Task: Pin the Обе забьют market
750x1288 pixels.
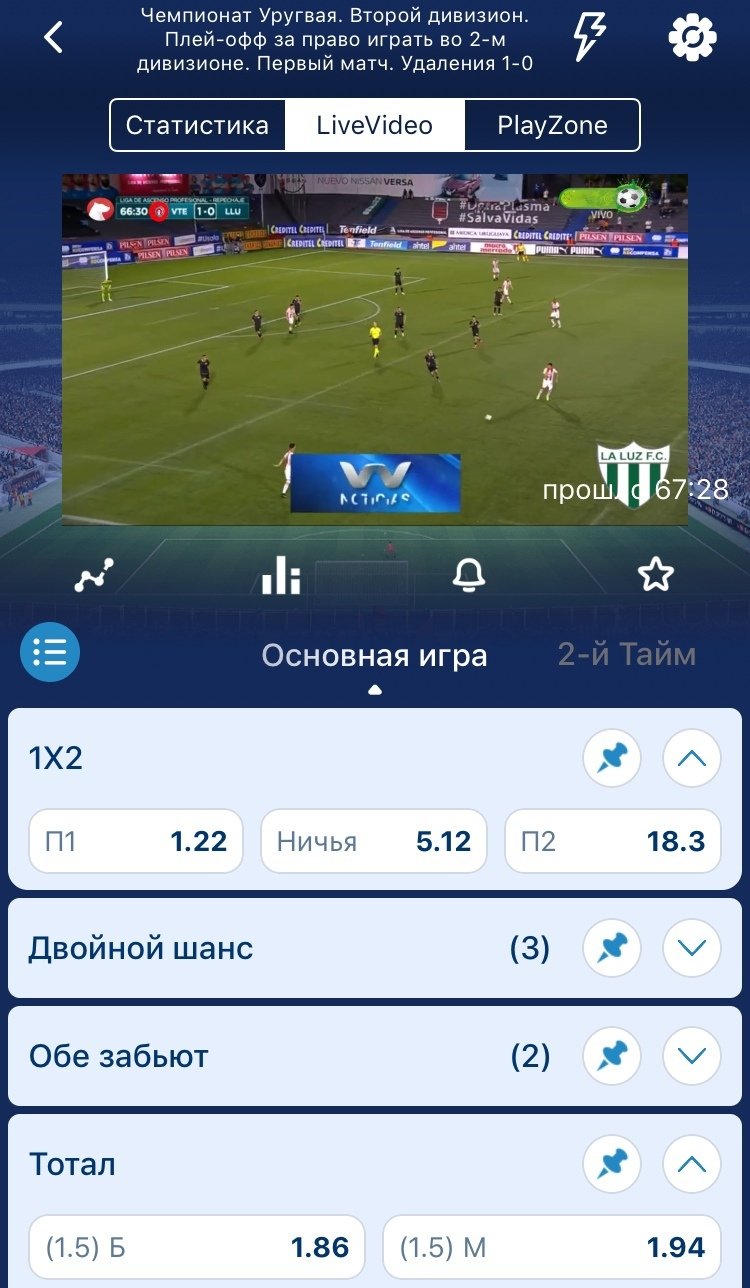Action: (612, 1056)
